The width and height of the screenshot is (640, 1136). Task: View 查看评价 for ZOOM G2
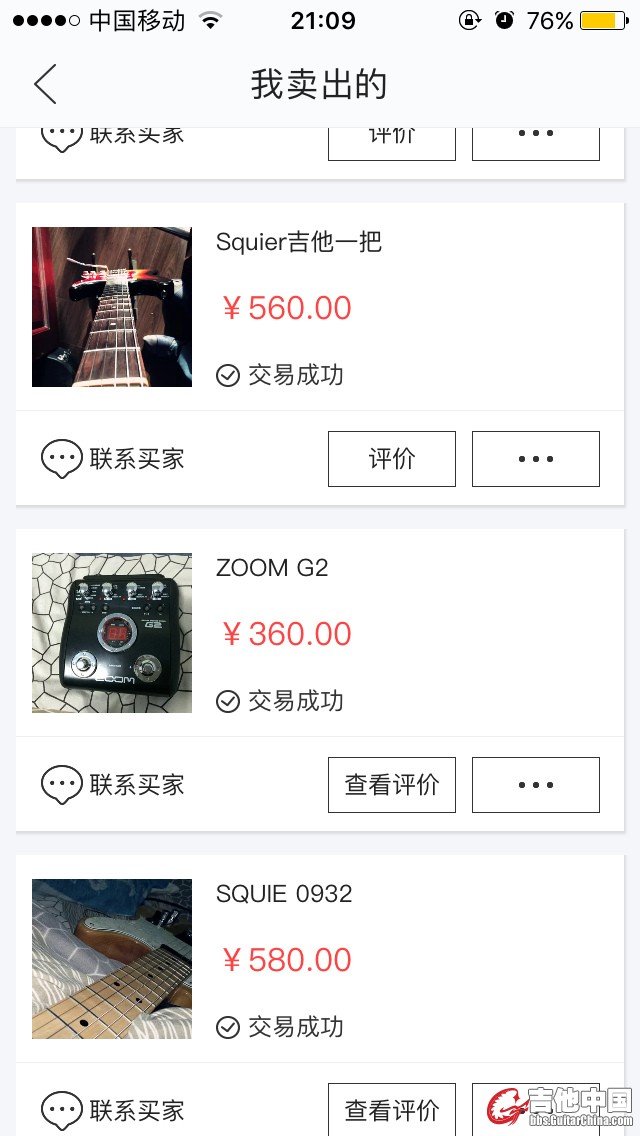[392, 785]
